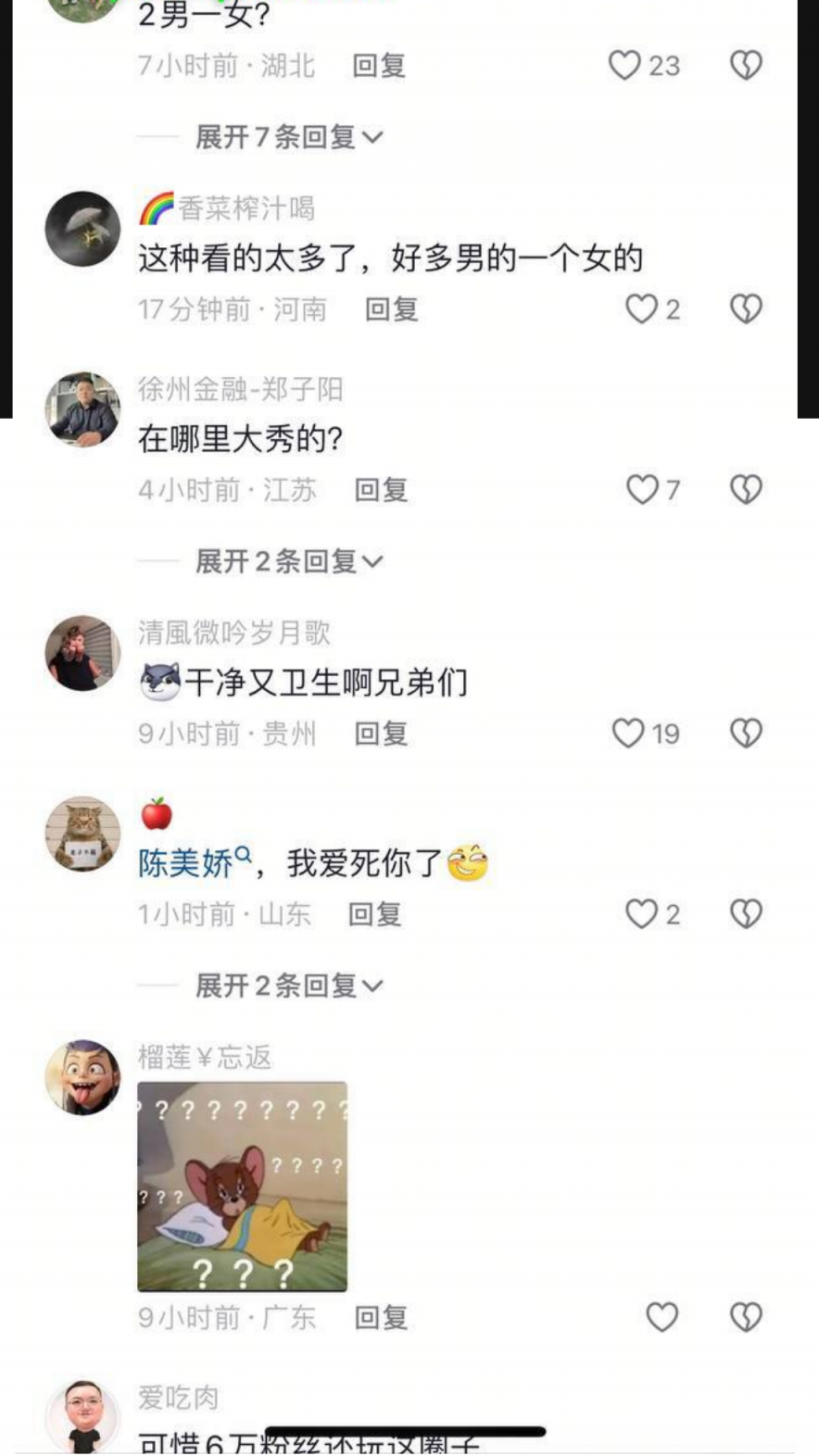This screenshot has height=1456, width=819.
Task: Reply to 徐州金融-郑子阳's comment
Action: (x=381, y=490)
